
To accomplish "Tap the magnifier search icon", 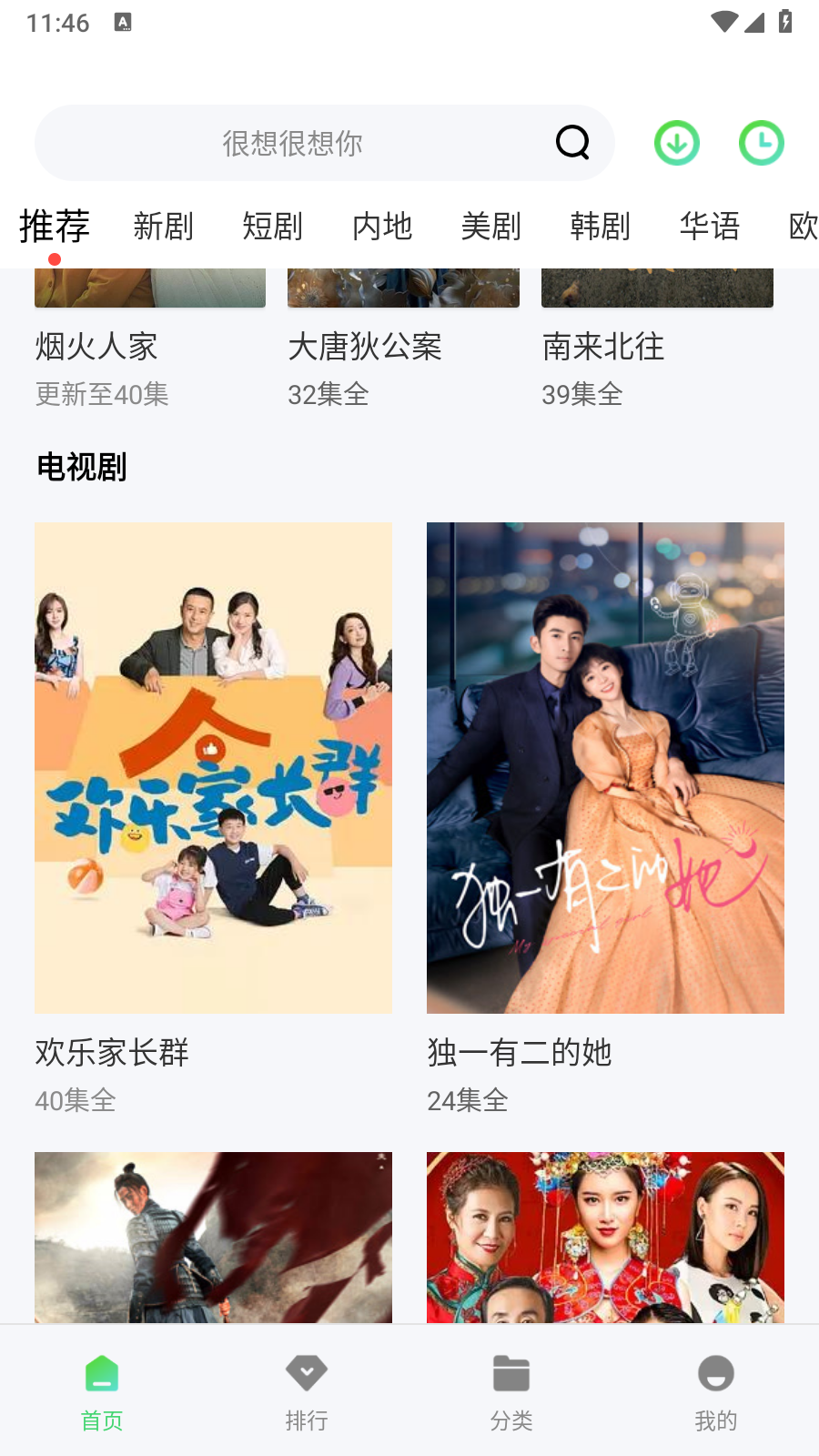I will 572,143.
